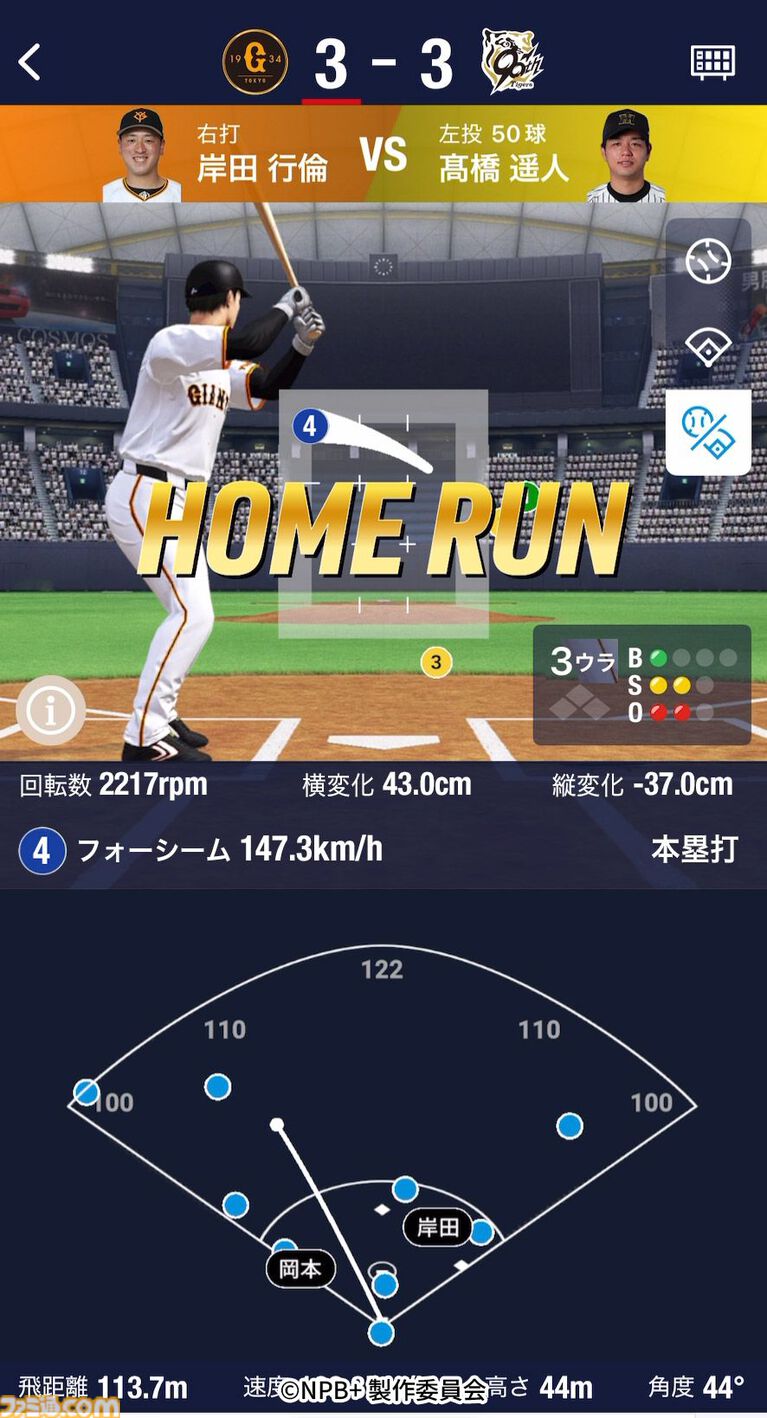
Task: Select pitch number 3 marker
Action: click(435, 662)
